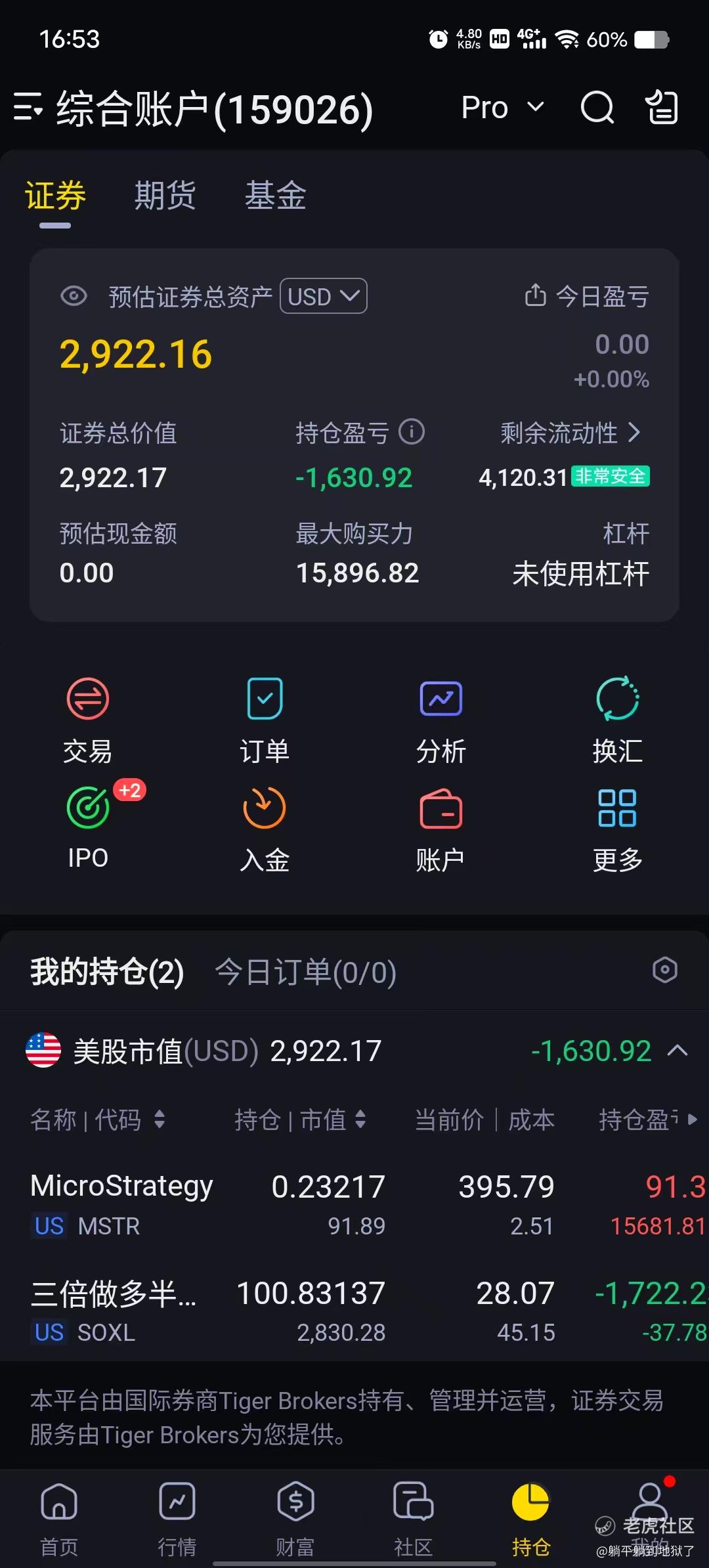The image size is (709, 1568).
Task: Open the 交易 shortcut
Action: click(87, 719)
